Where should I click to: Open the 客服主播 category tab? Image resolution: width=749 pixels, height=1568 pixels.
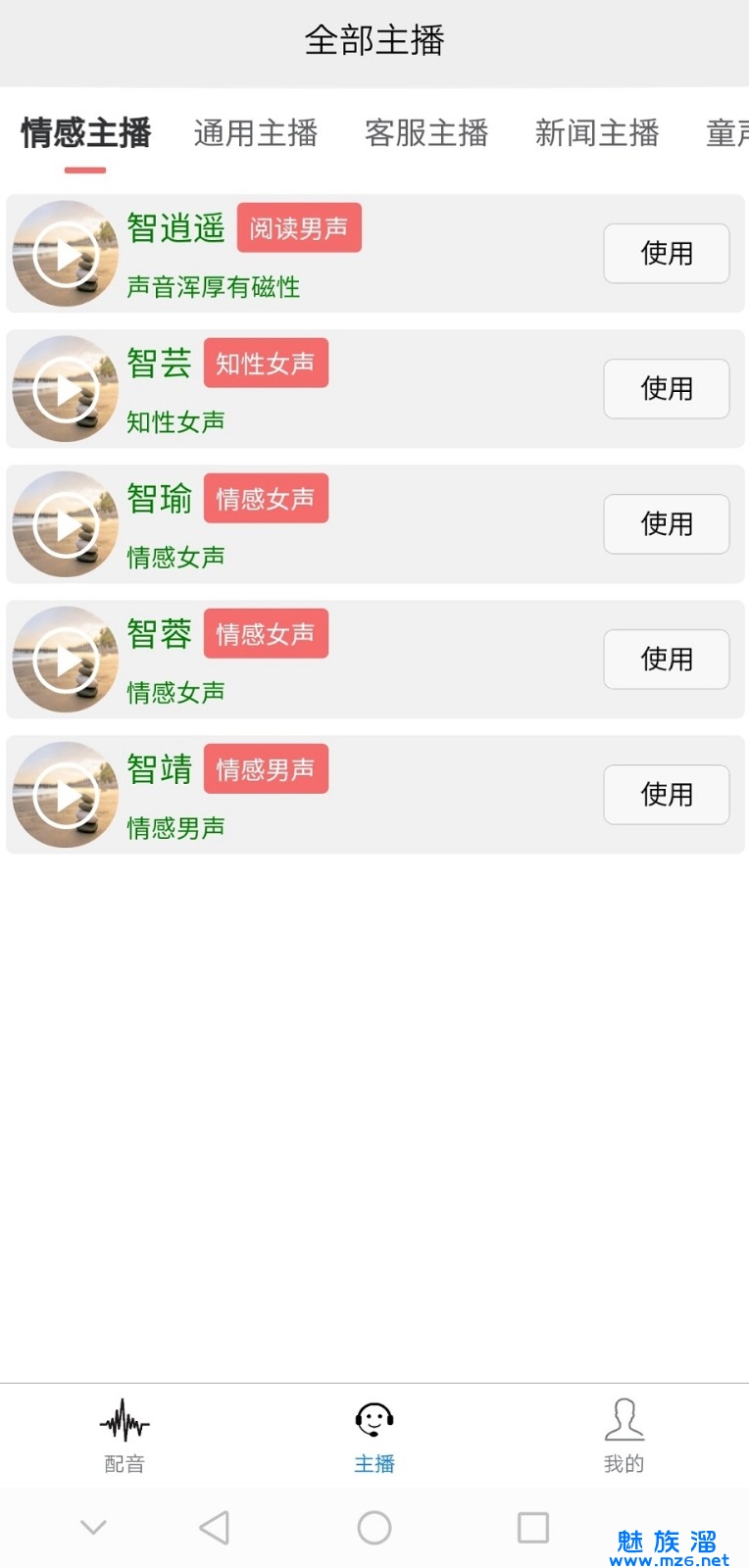426,133
